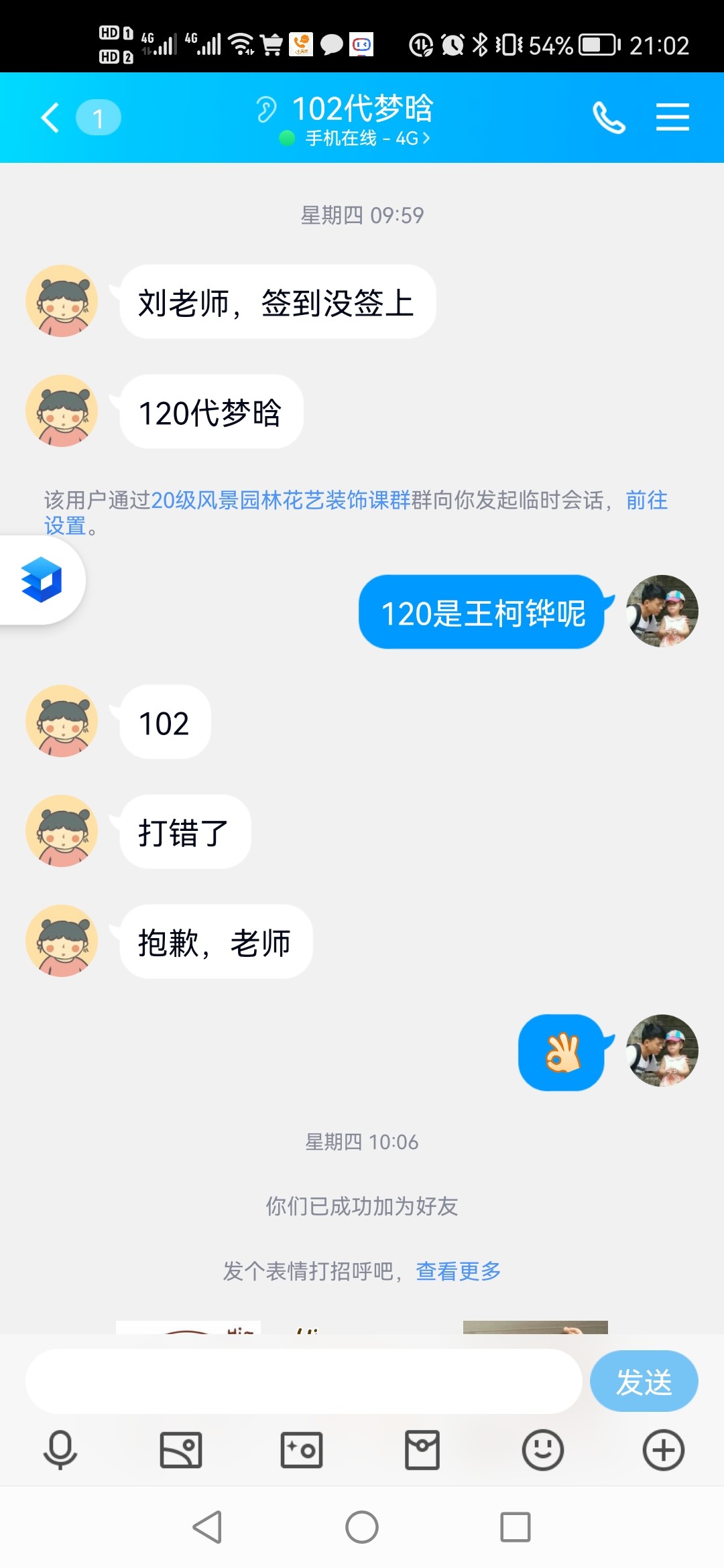Screen dimensions: 724x1568
Task: Open the 20级风景园林花艺装饰课群 group link
Action: [x=280, y=500]
